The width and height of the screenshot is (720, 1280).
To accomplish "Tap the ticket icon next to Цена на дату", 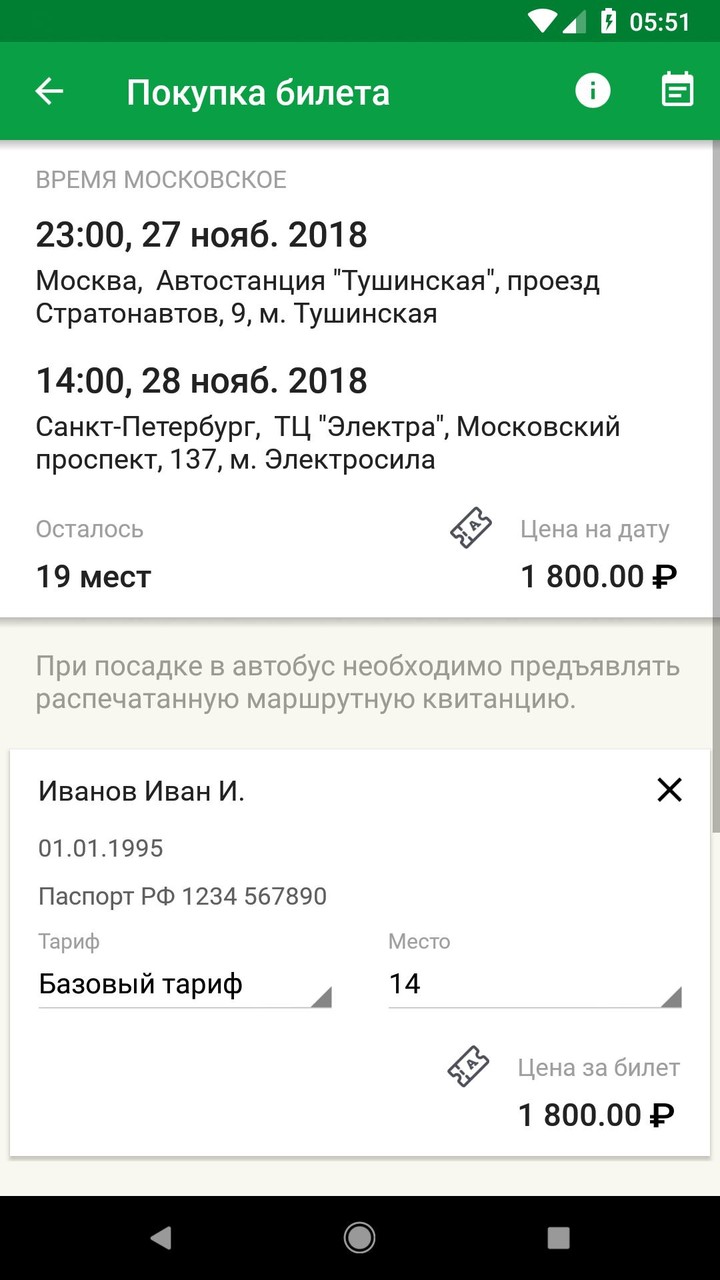I will 469,528.
